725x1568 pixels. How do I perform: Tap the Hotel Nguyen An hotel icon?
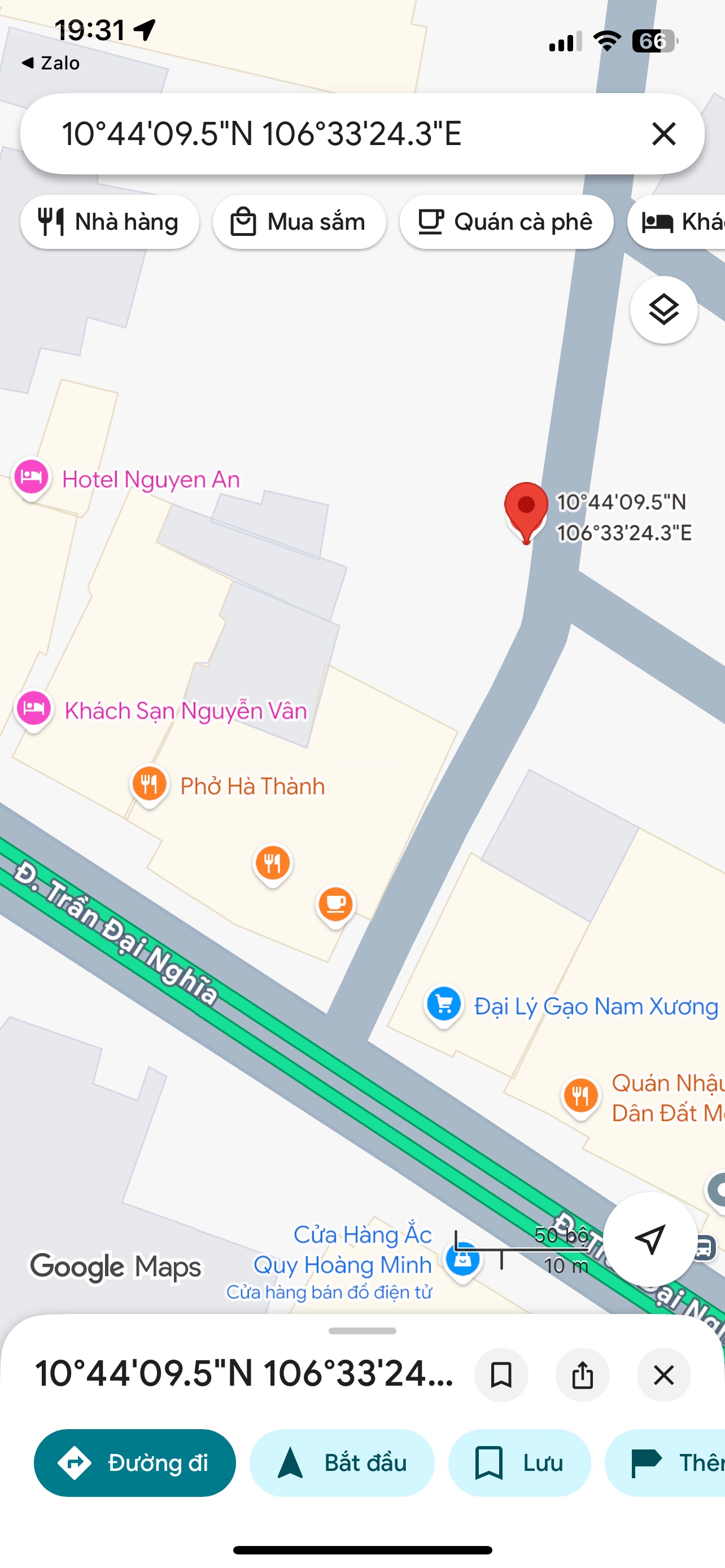(x=30, y=478)
